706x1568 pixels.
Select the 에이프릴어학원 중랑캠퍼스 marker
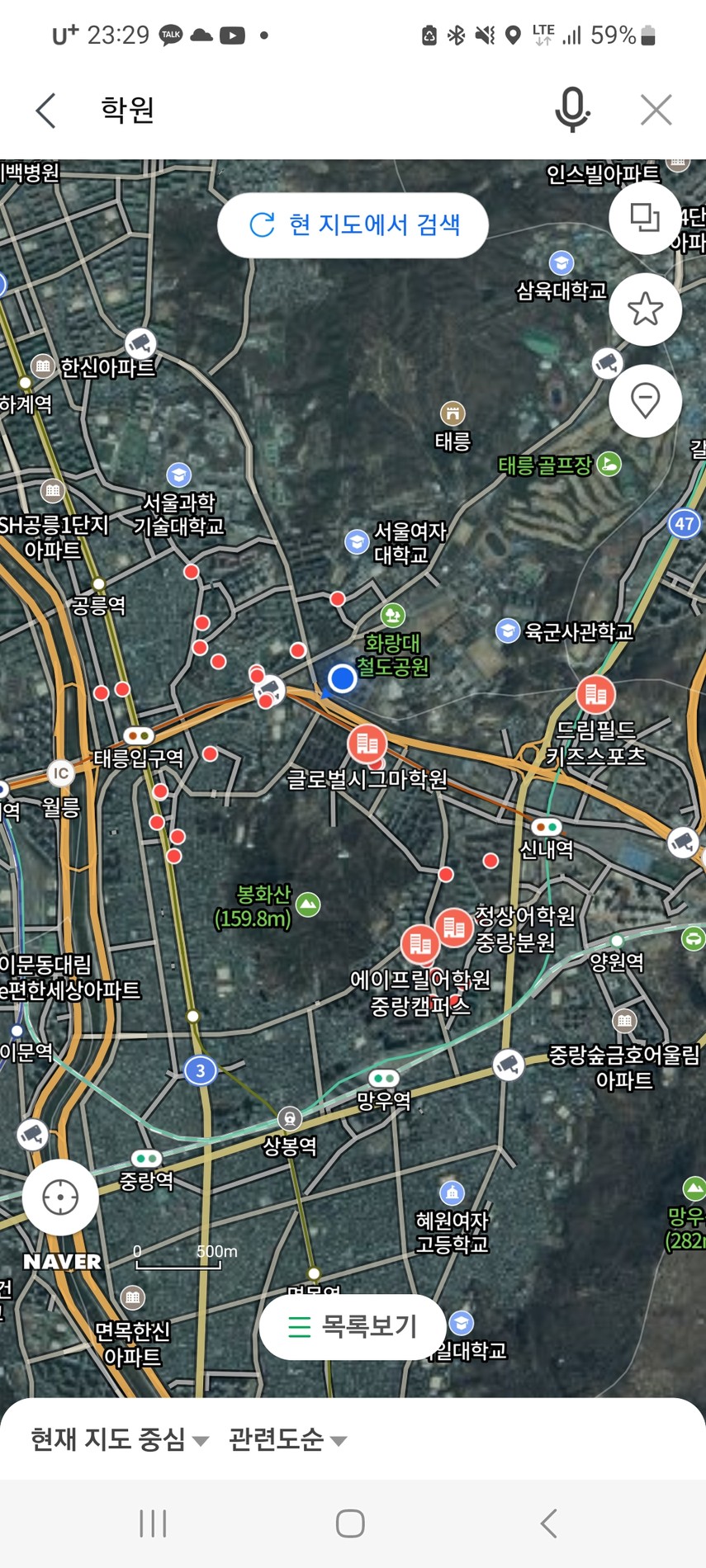point(420,943)
